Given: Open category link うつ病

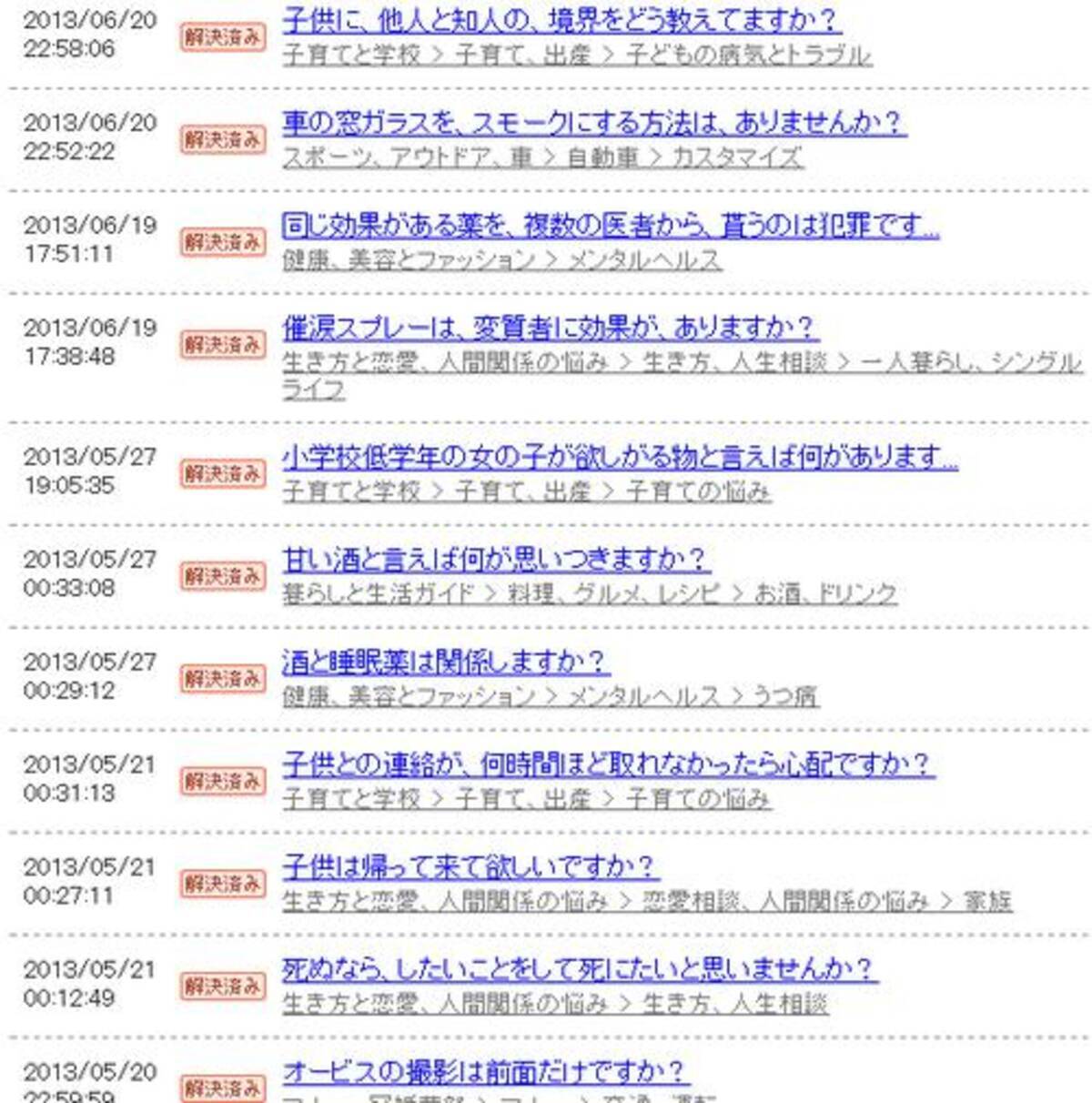Looking at the screenshot, I should pos(784,697).
